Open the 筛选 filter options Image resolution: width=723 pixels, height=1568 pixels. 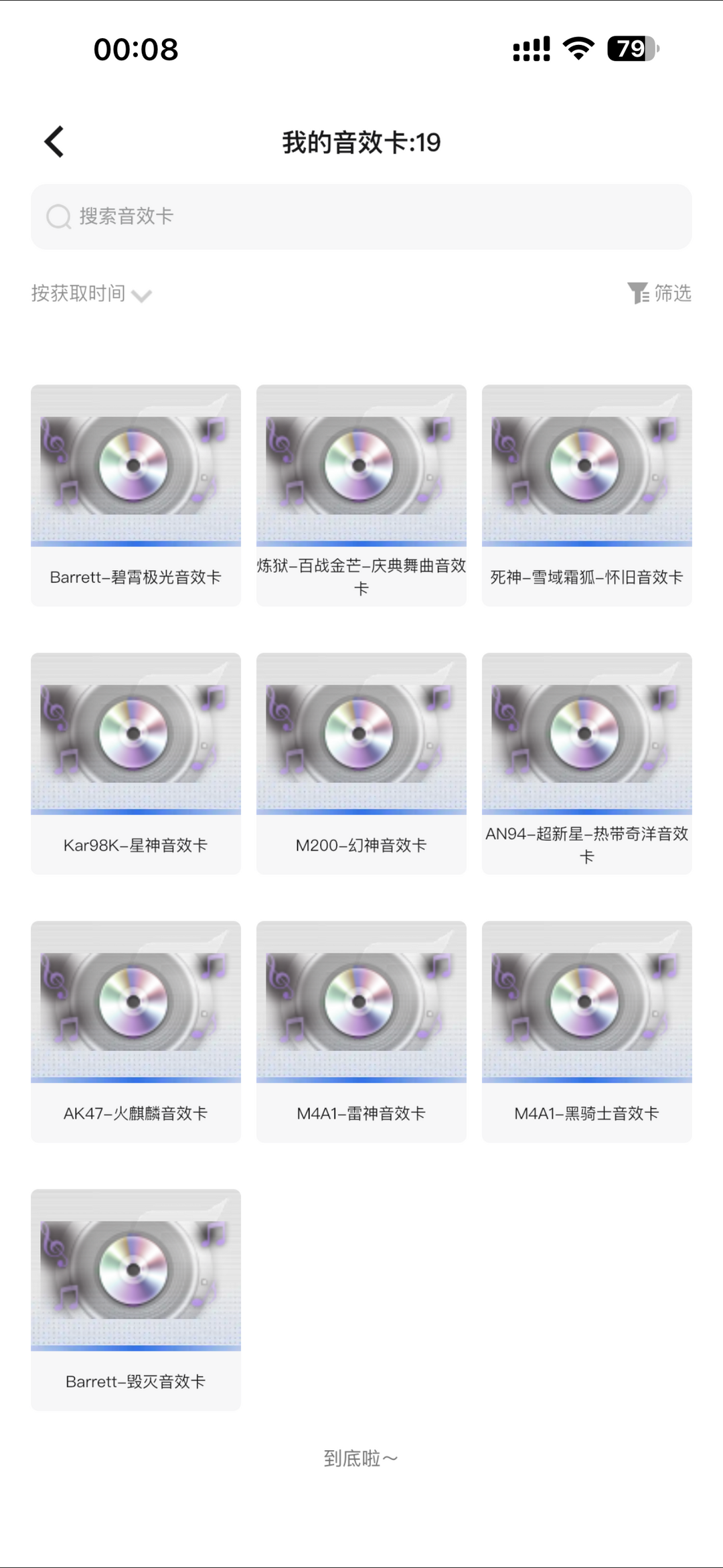click(659, 293)
